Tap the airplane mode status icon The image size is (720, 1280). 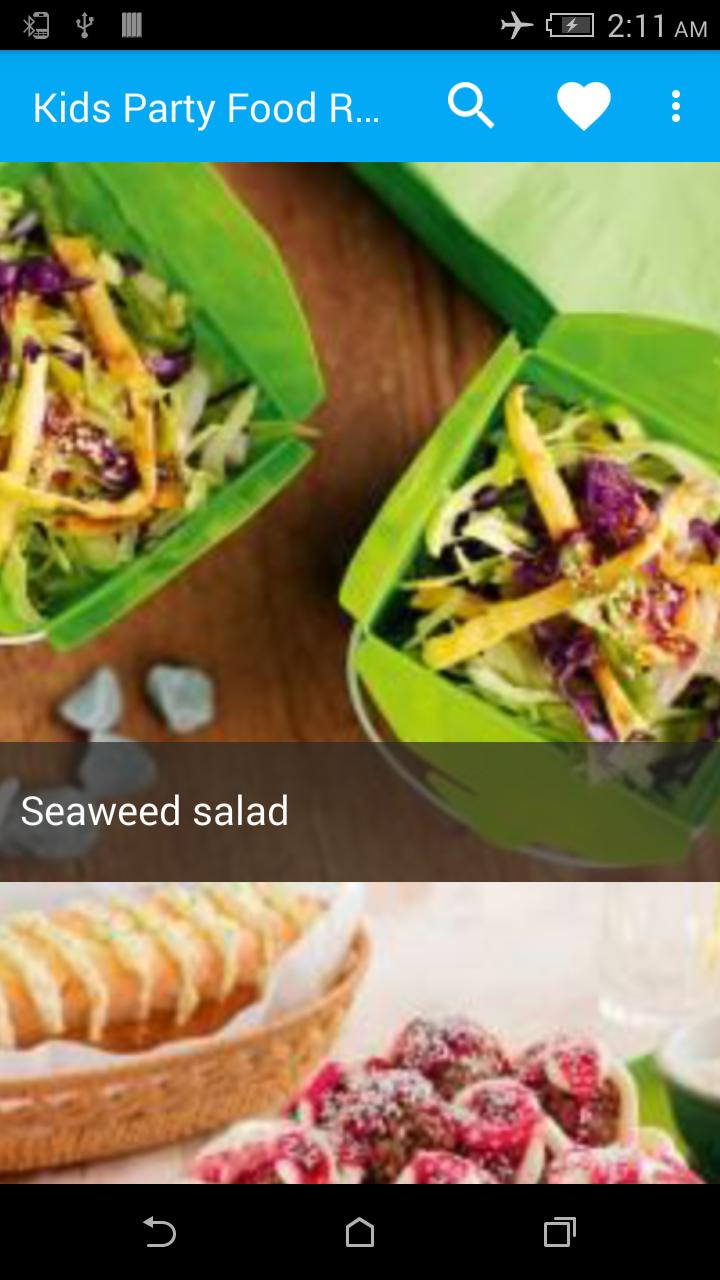[x=515, y=23]
